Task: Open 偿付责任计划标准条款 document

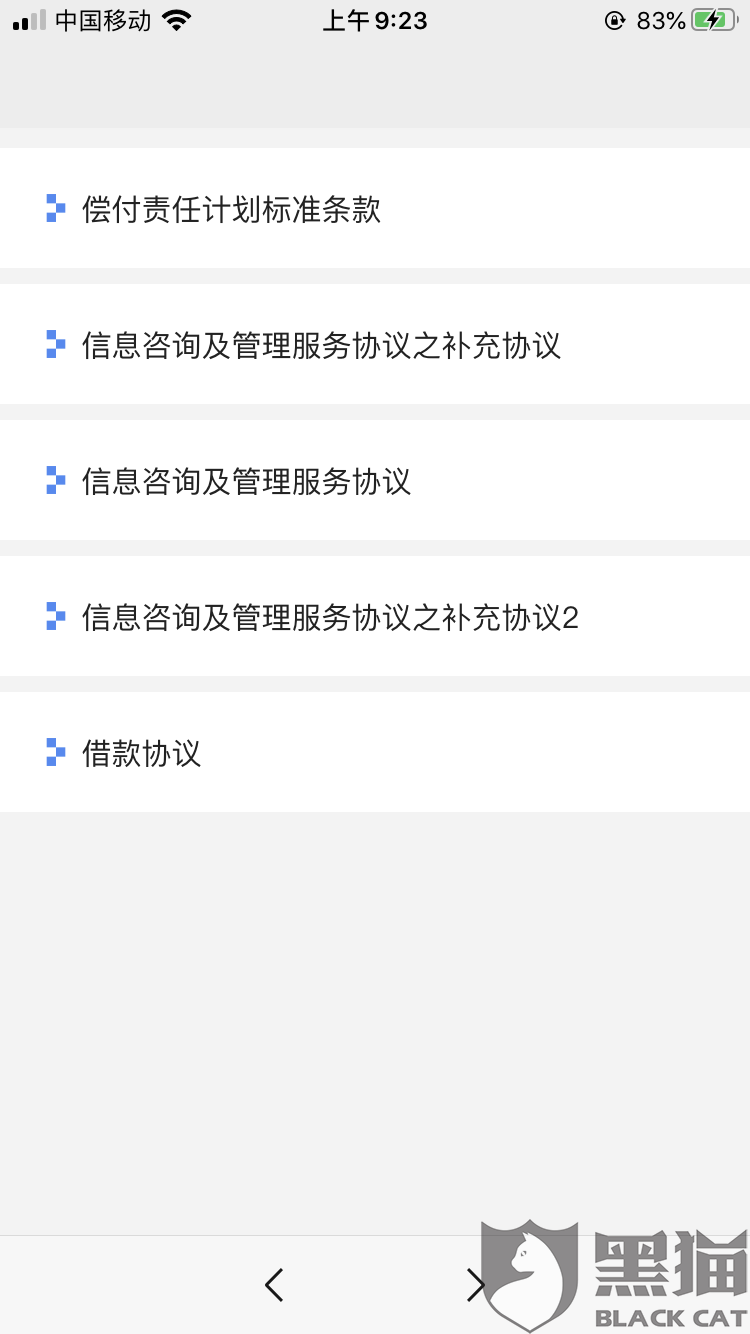Action: pyautogui.click(x=375, y=208)
